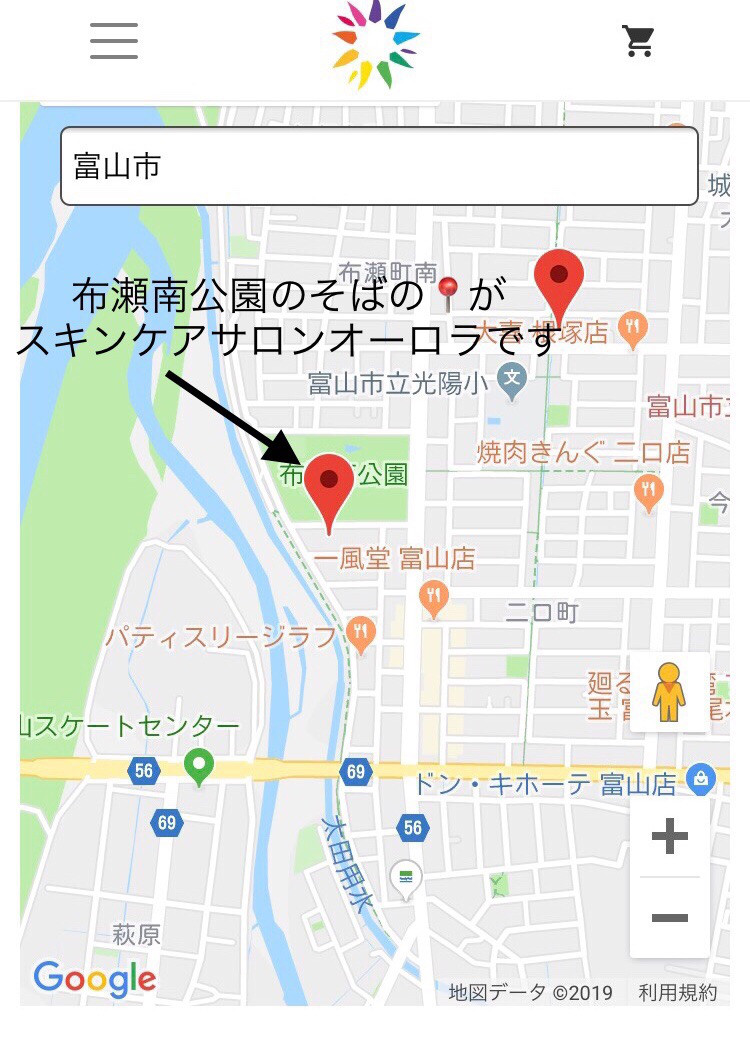
Task: Tap the ドン・キホーテ 富山店 shop marker
Action: click(702, 779)
